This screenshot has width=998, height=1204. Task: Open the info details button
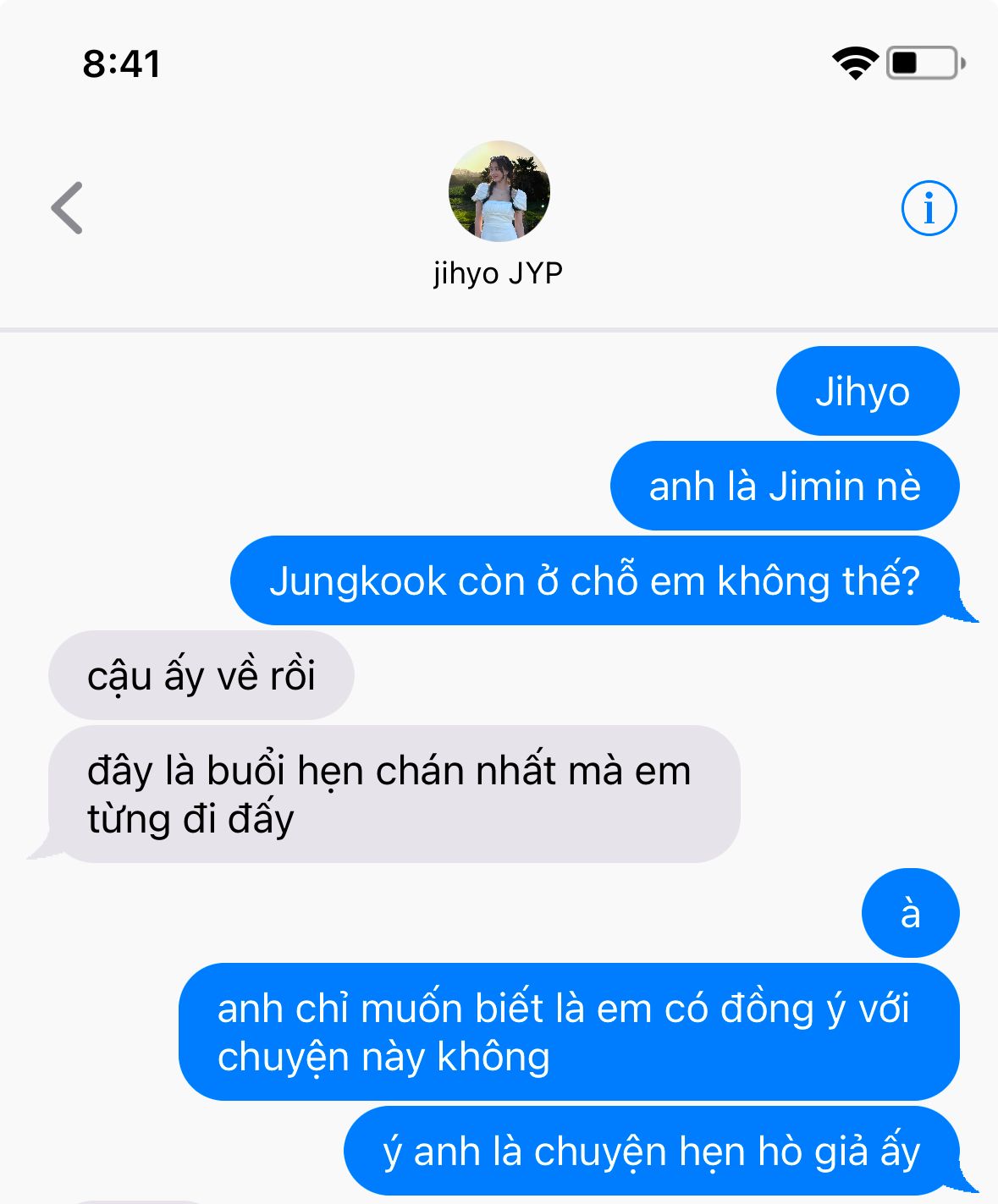[929, 208]
